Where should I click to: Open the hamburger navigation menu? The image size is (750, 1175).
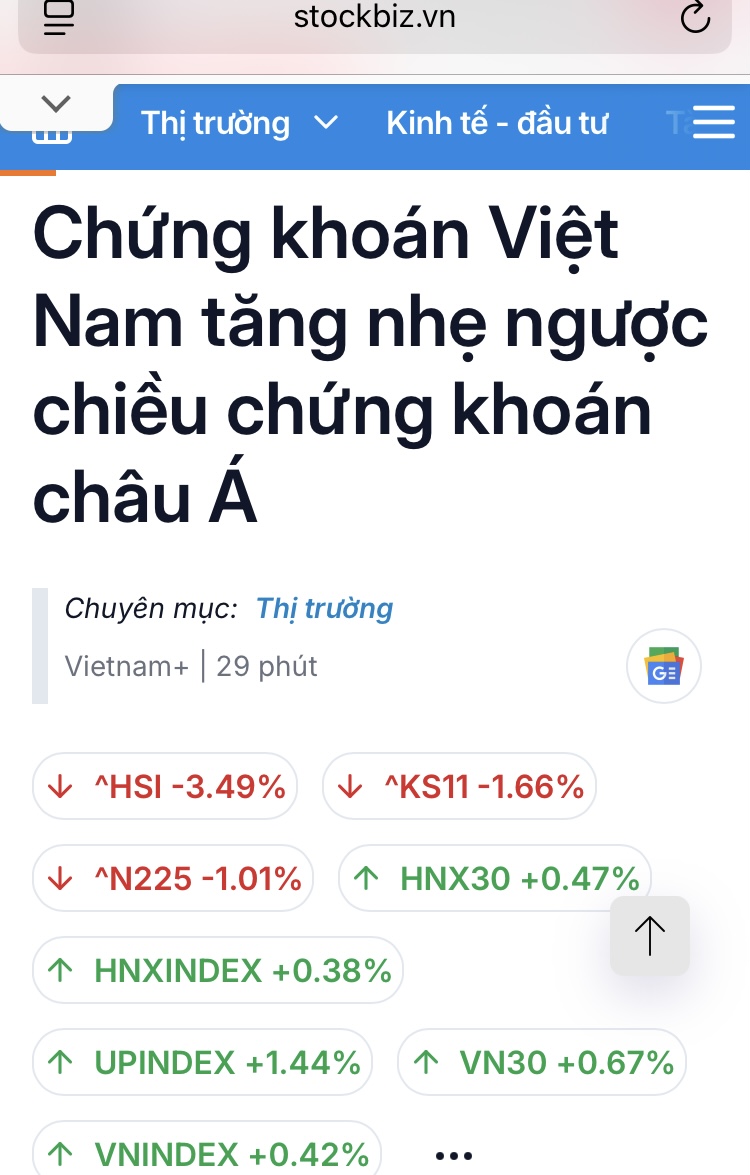(x=713, y=123)
